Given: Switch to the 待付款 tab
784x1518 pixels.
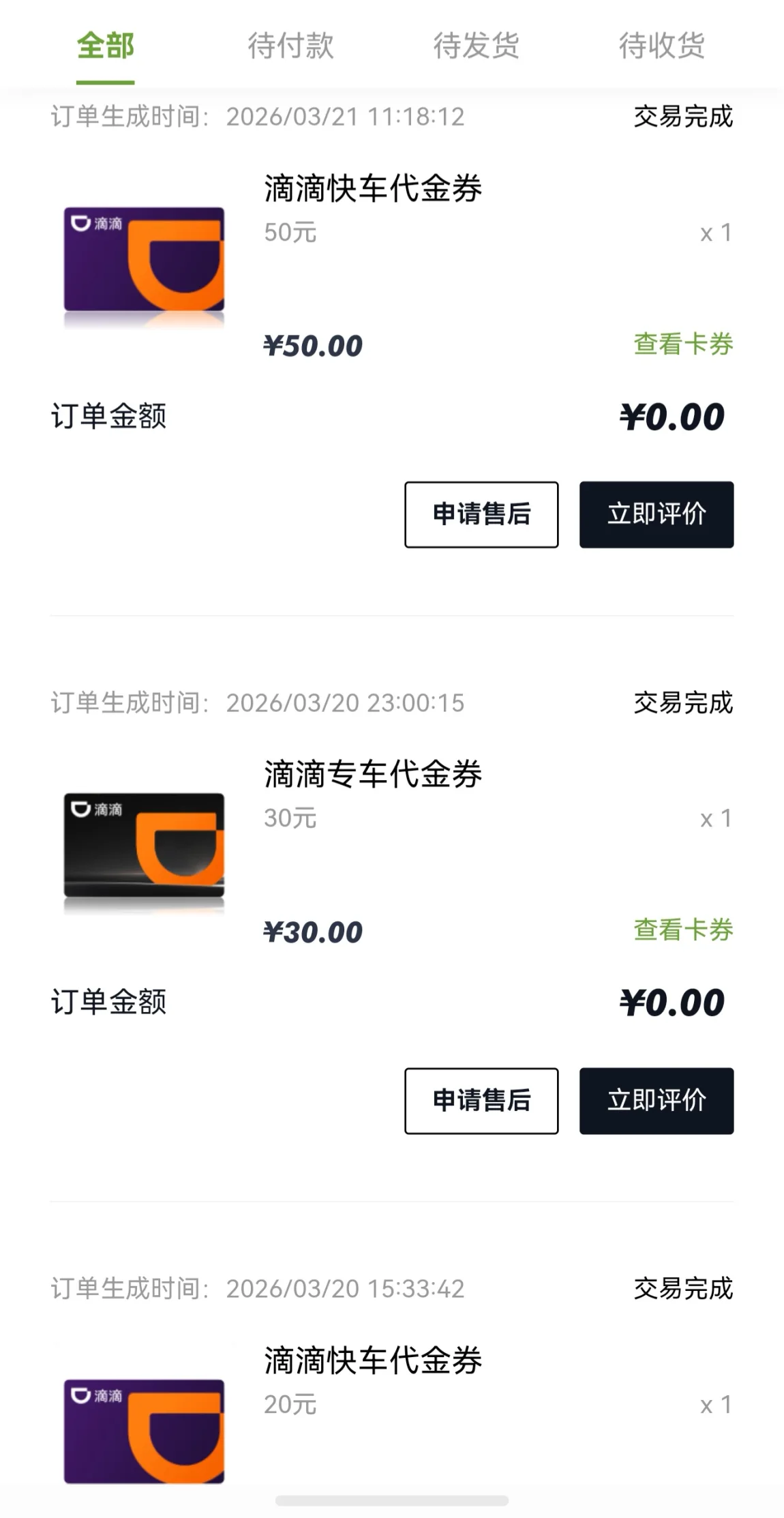Looking at the screenshot, I should coord(290,46).
